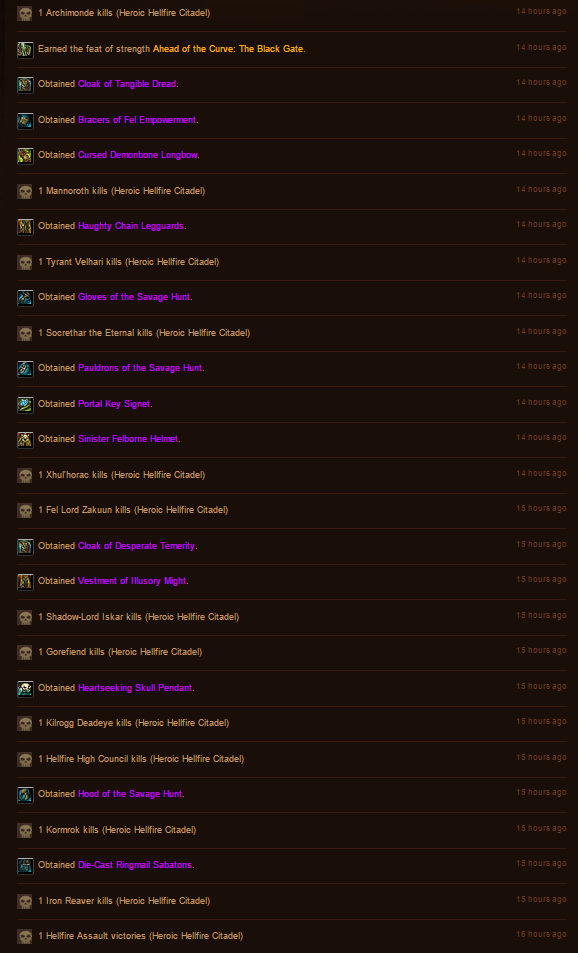View Cloak of Desperate Temerity
Screen dimensions: 578x953
pyautogui.click(x=136, y=546)
